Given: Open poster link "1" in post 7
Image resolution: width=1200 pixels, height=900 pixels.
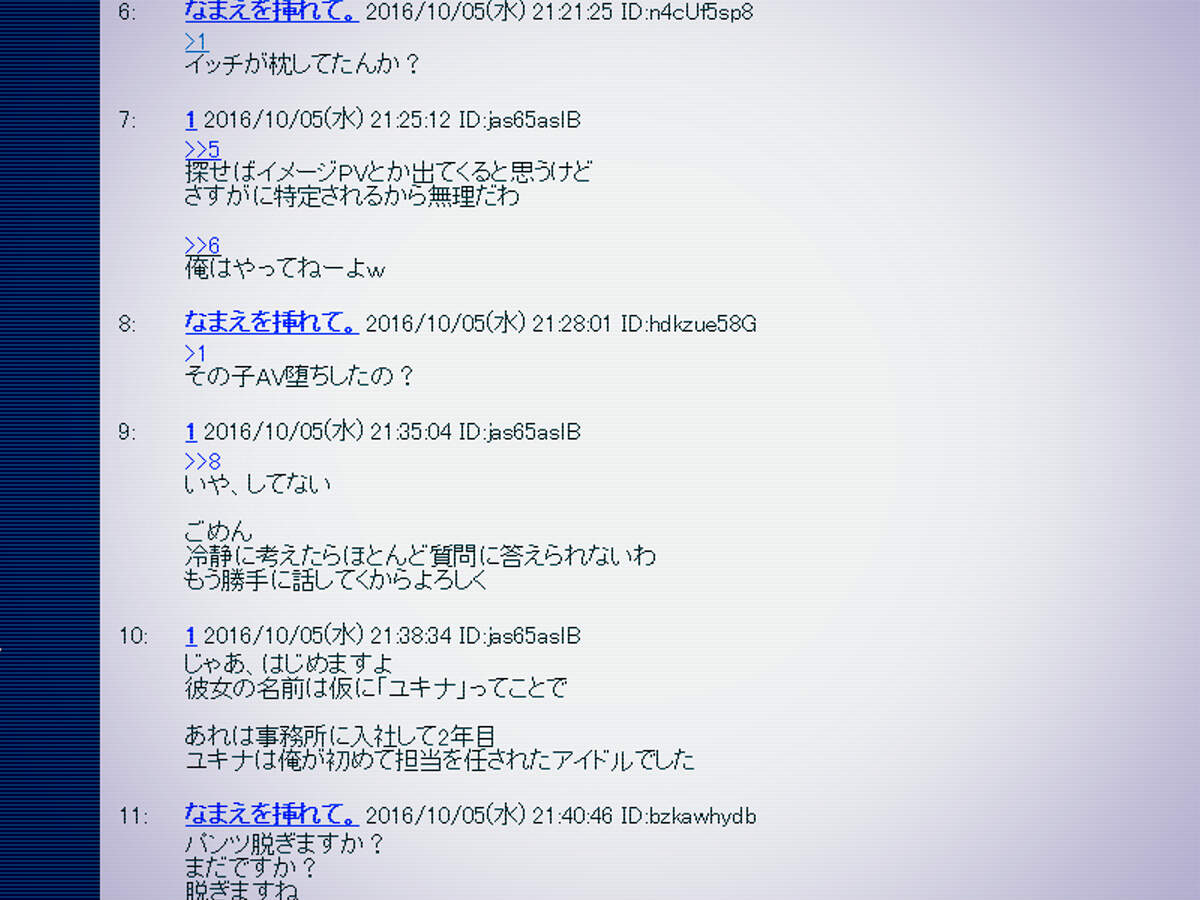Looking at the screenshot, I should pos(190,120).
